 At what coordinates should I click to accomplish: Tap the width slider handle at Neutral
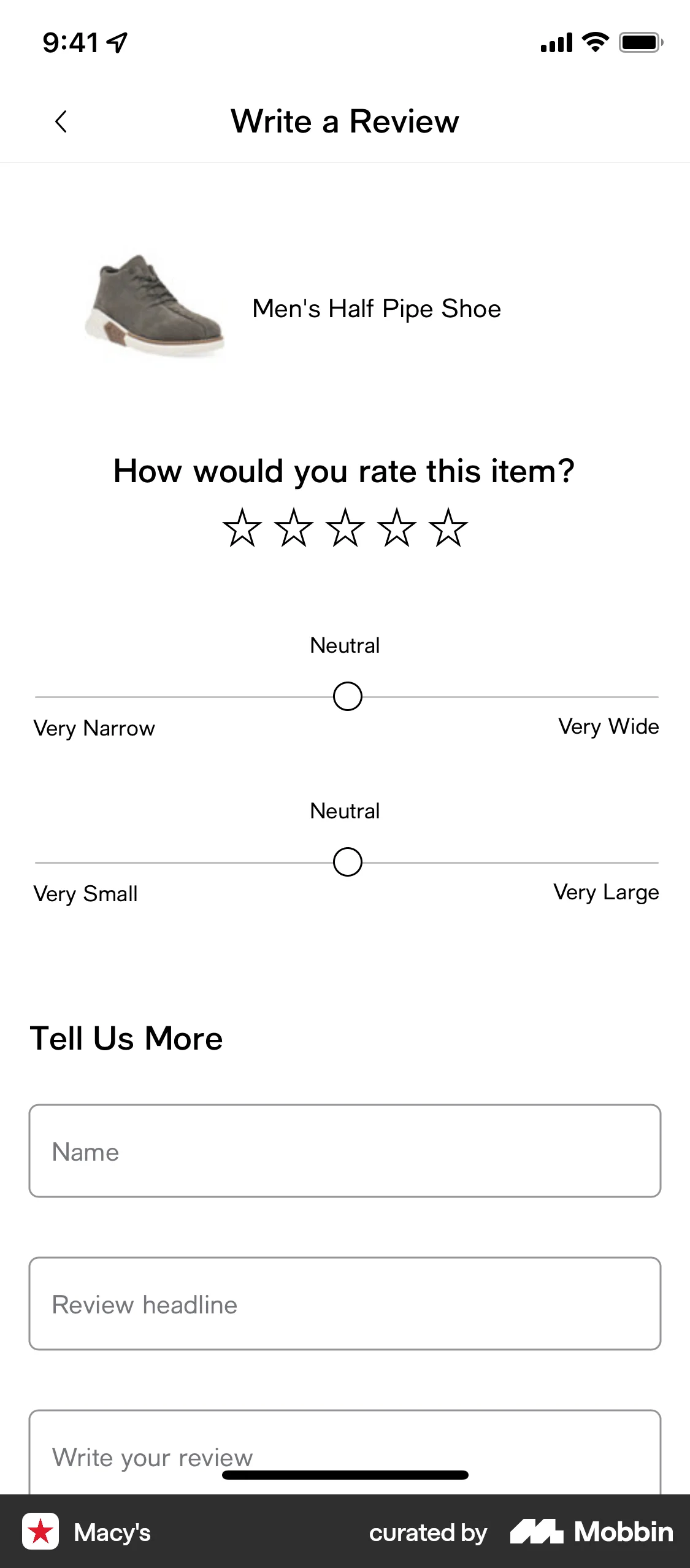tap(347, 696)
